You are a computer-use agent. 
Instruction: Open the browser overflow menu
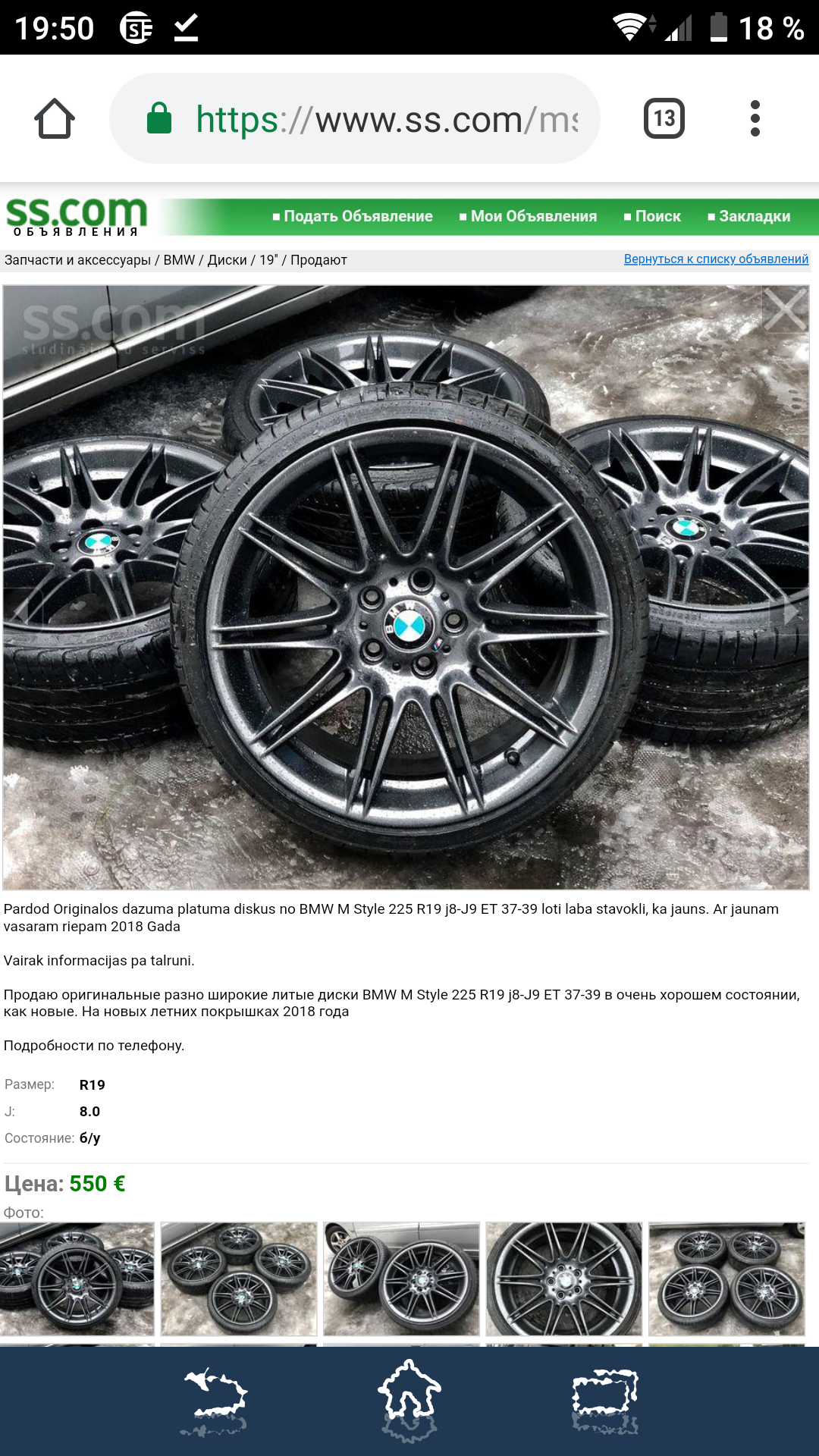click(x=755, y=119)
